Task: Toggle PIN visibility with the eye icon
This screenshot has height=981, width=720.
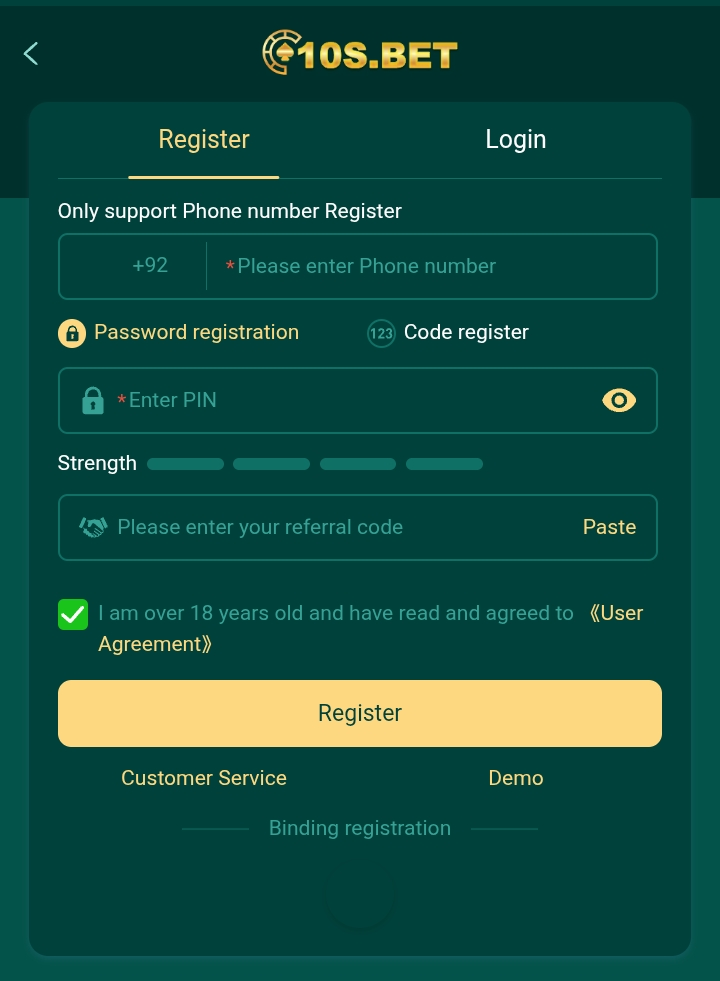Action: (619, 400)
